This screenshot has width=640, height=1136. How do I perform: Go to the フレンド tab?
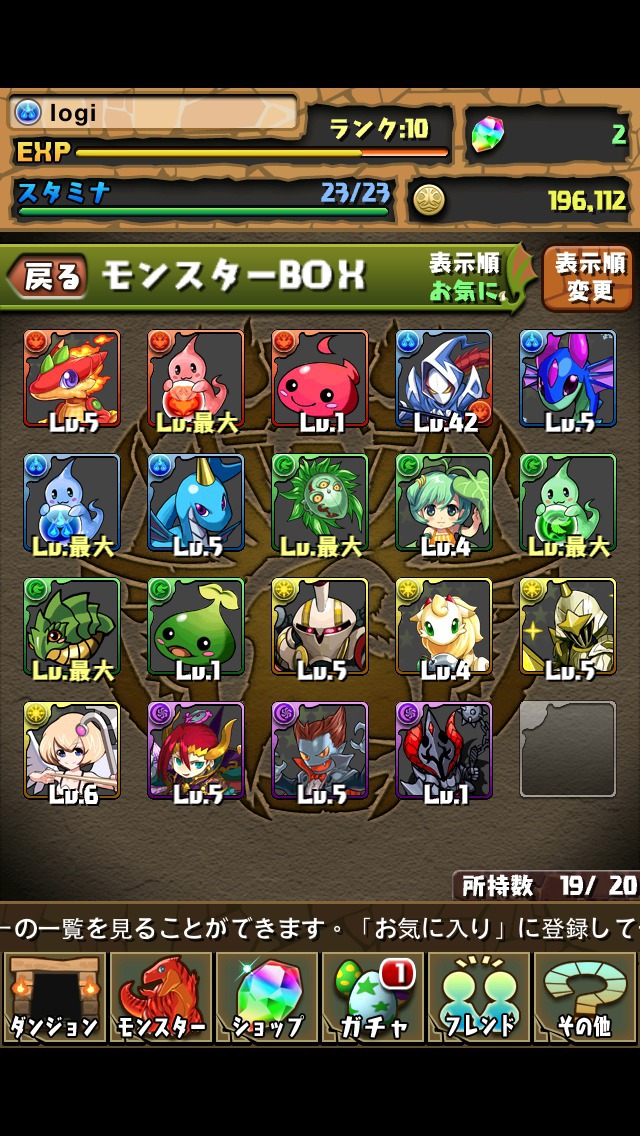[479, 998]
